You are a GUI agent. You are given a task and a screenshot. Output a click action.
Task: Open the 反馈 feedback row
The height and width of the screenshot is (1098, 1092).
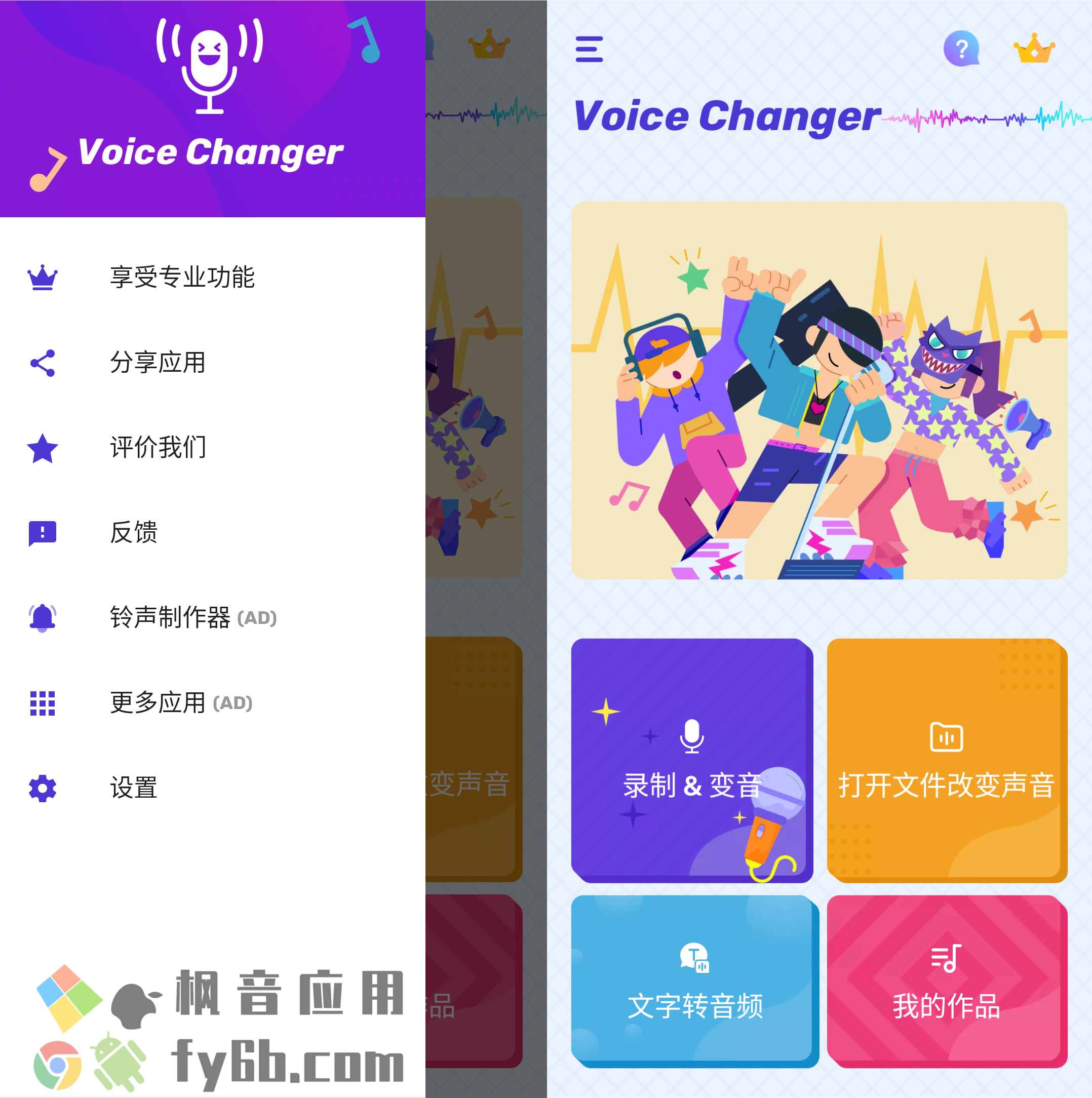[x=134, y=532]
